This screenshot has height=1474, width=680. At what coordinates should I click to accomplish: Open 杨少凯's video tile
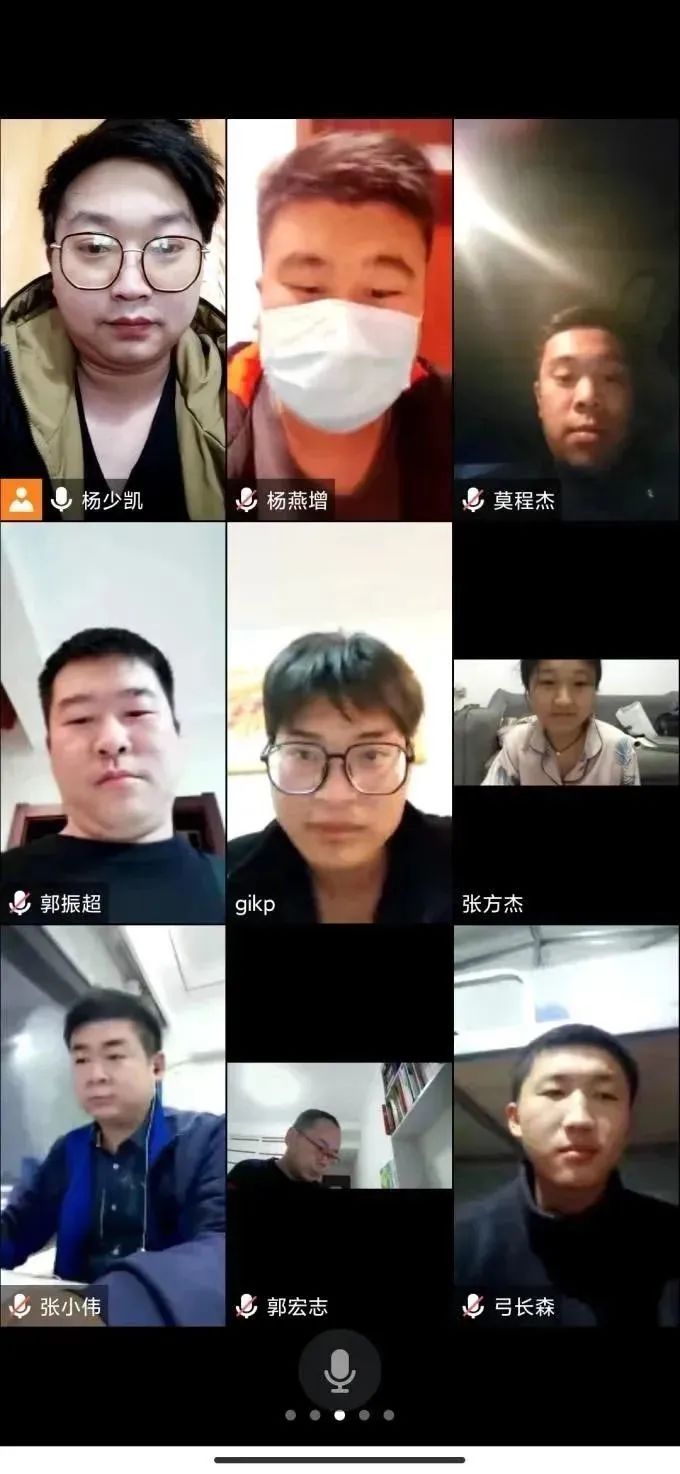click(x=113, y=320)
